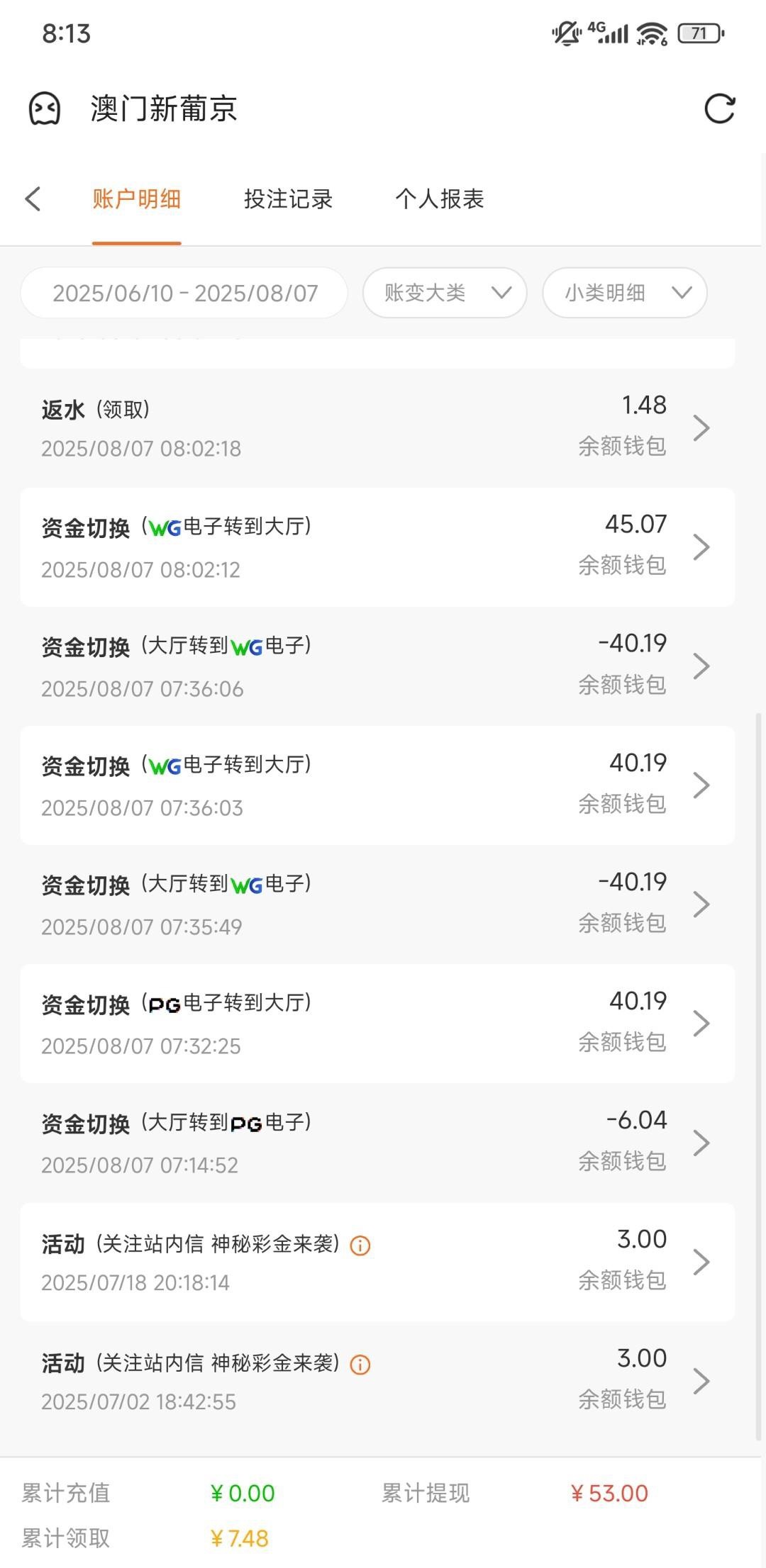Open the 大厅转到PG电子 record of -6.04
Screen dimensions: 766x1568
pyautogui.click(x=377, y=1142)
